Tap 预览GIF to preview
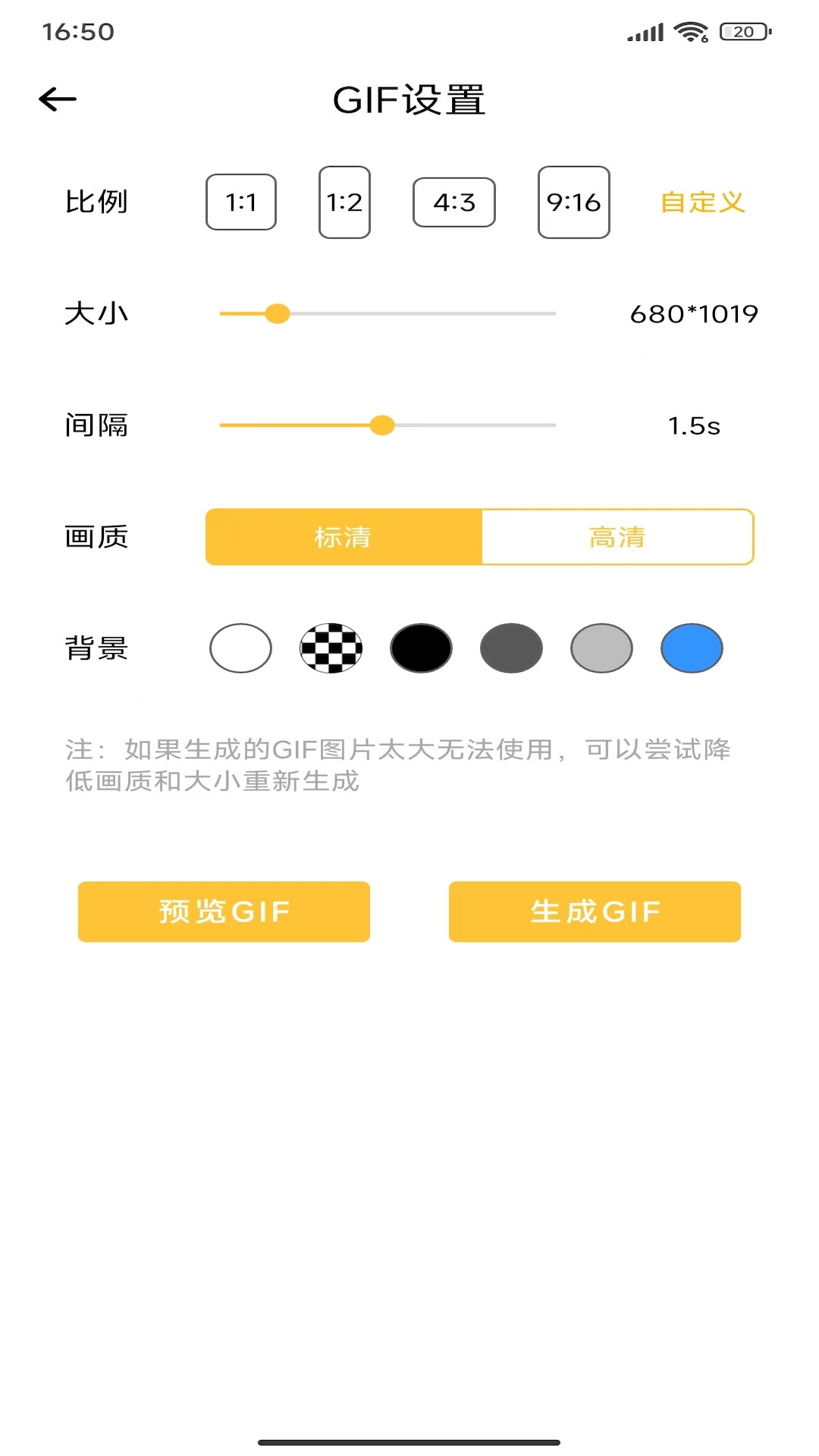819x1456 pixels. (224, 912)
